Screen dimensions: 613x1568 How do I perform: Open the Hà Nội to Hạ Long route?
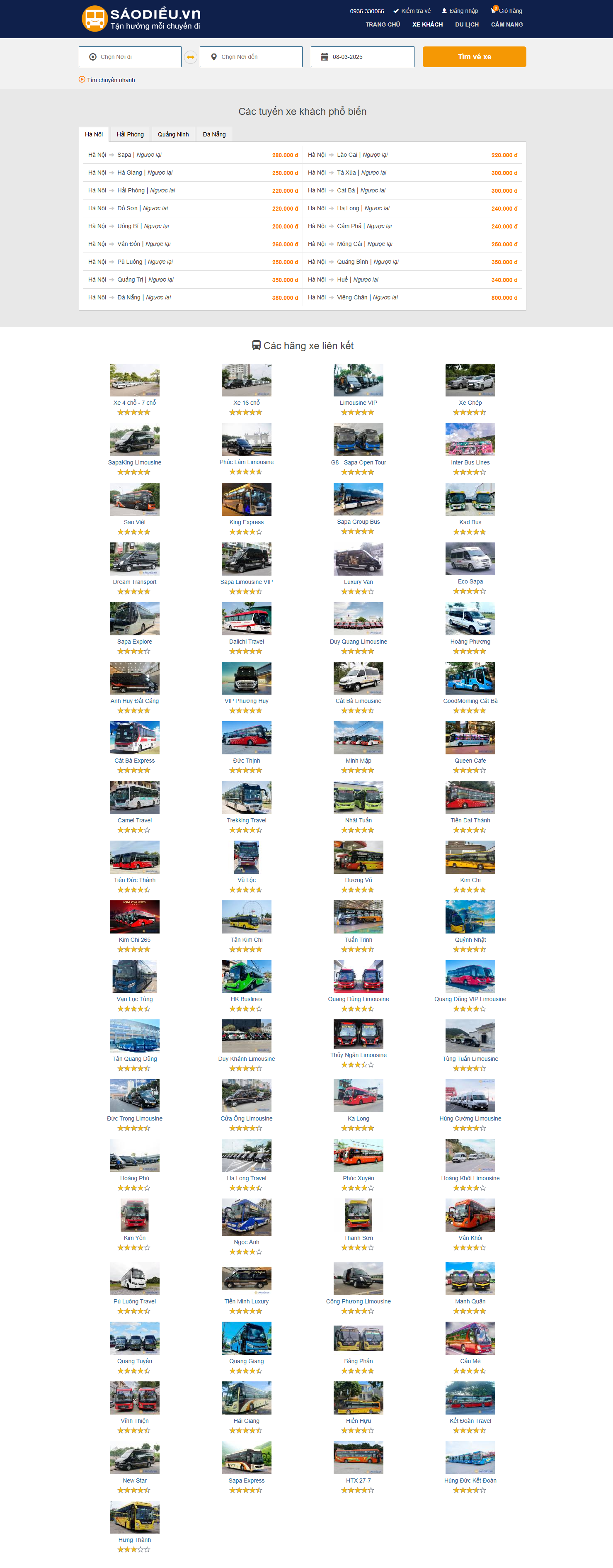point(348,209)
